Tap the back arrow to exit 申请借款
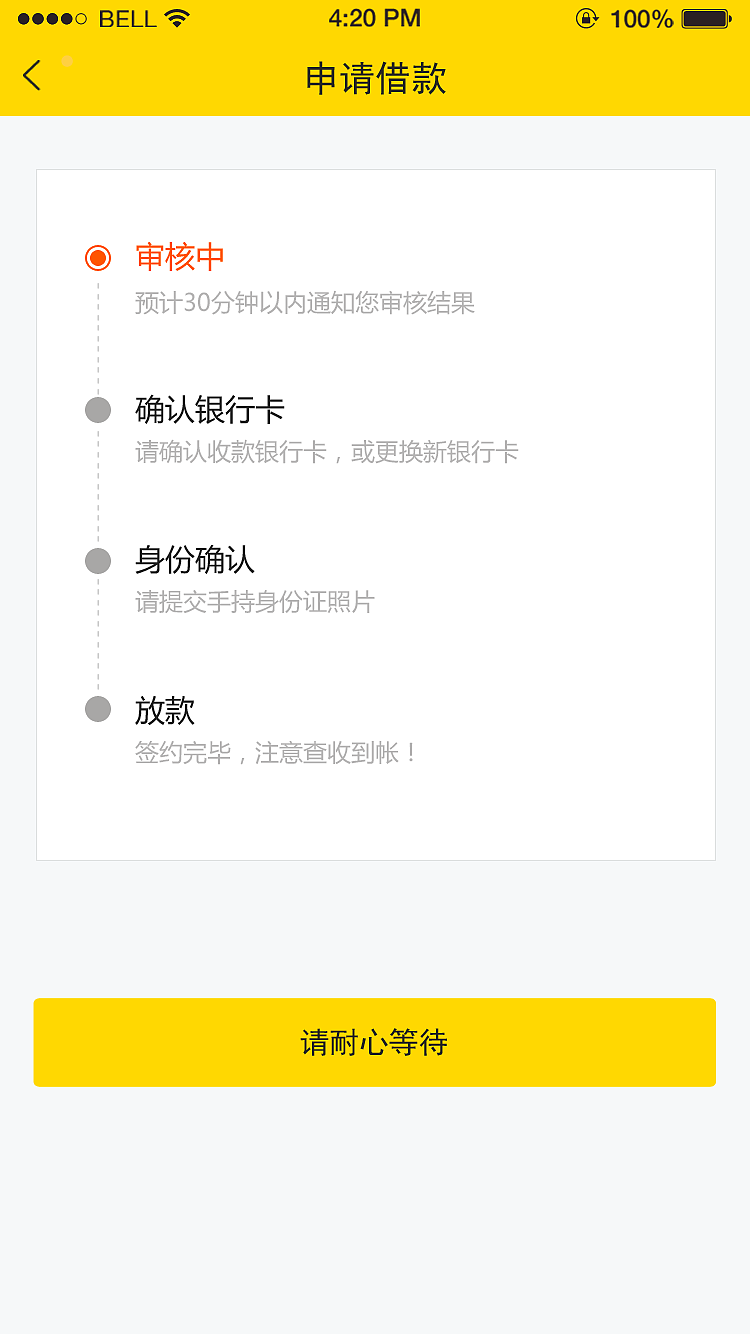This screenshot has height=1334, width=750. 31,75
